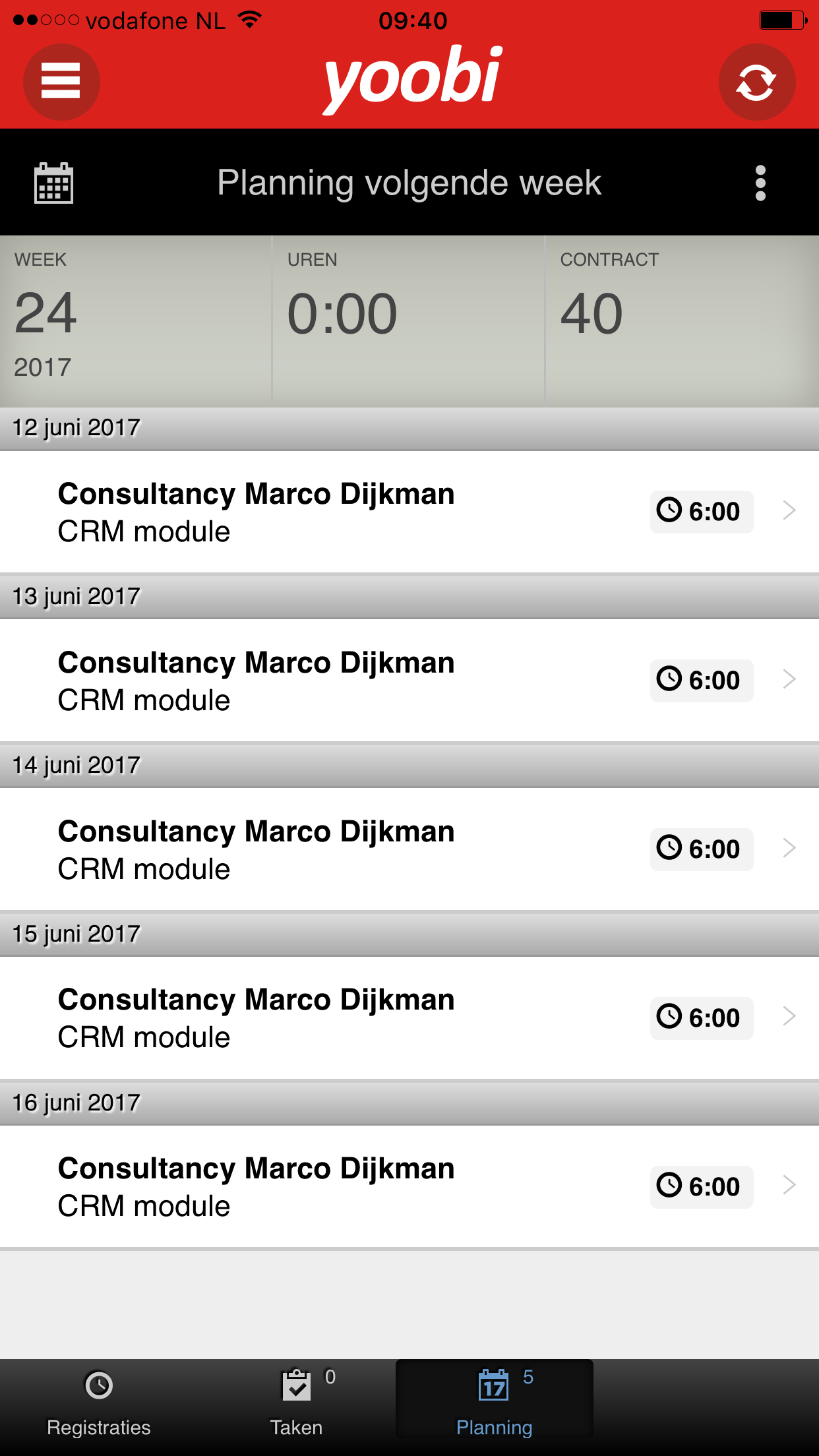Screen dimensions: 819x1456
Task: Select the Planning tab
Action: (495, 1399)
